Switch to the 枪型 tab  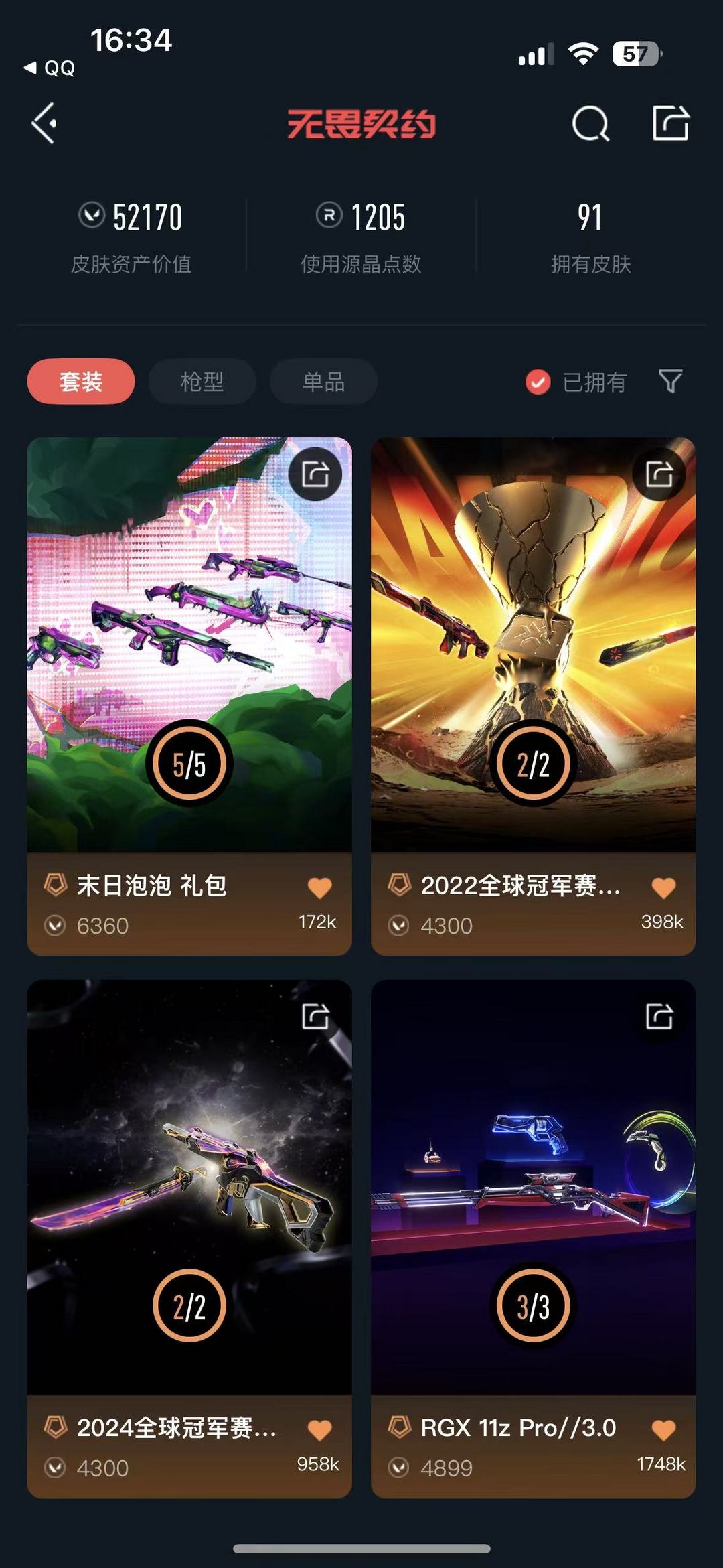click(x=202, y=382)
